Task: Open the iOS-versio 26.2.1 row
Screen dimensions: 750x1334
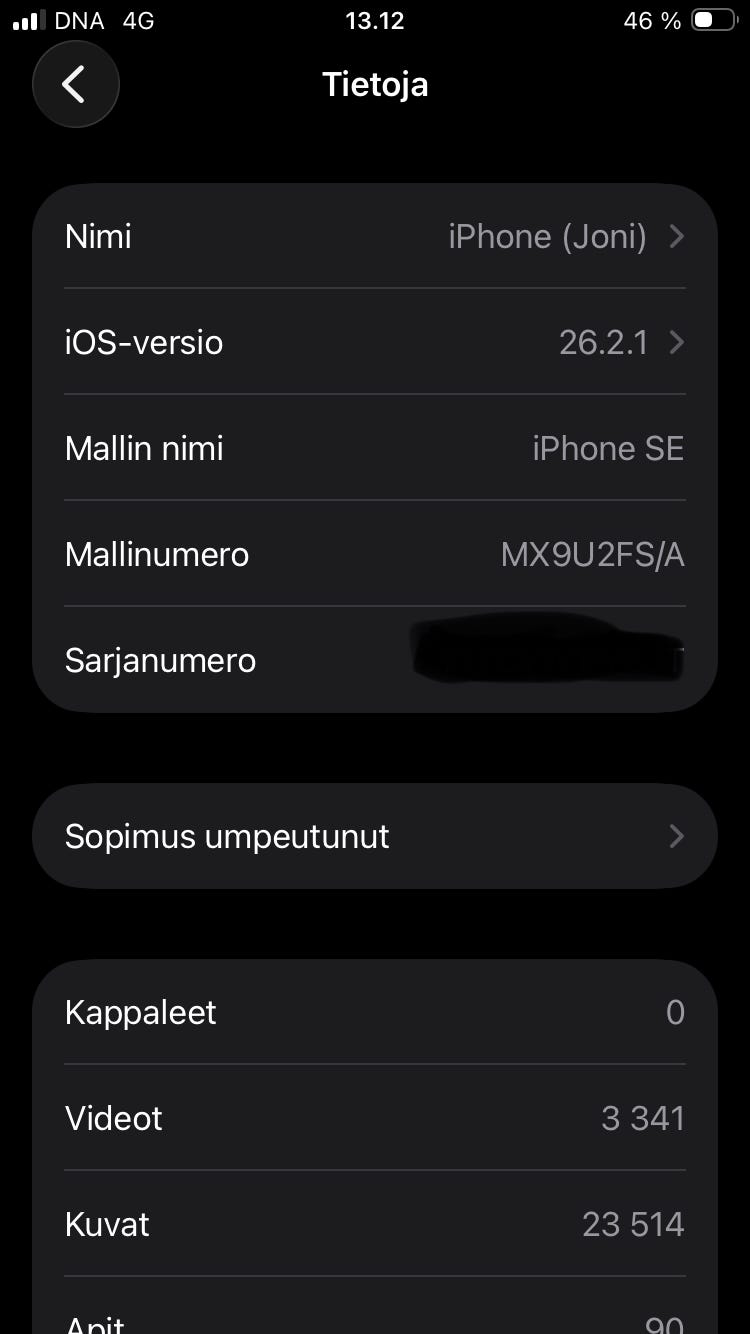Action: tap(375, 342)
